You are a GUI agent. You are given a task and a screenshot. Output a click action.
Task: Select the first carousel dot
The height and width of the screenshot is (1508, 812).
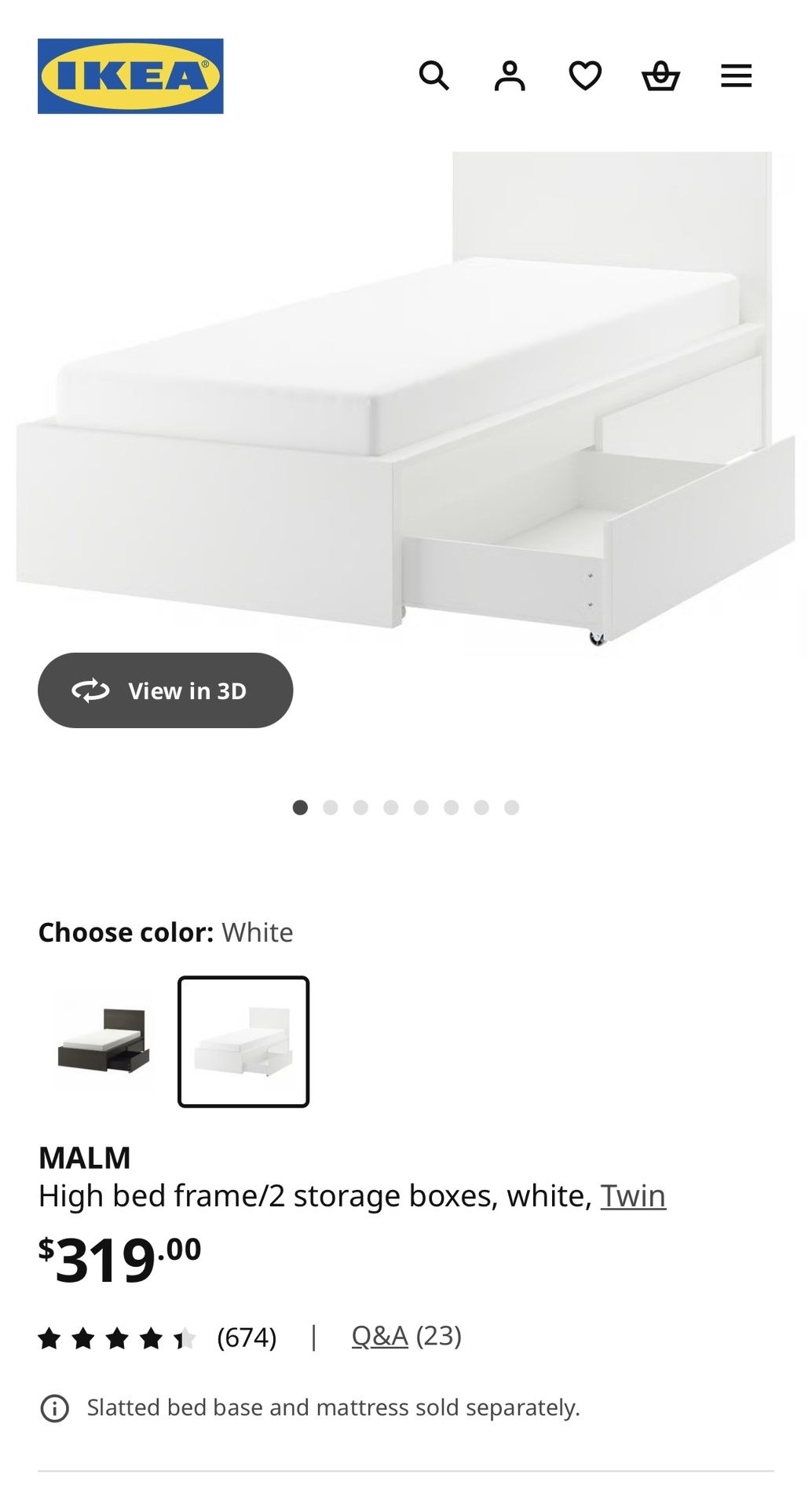(x=302, y=806)
